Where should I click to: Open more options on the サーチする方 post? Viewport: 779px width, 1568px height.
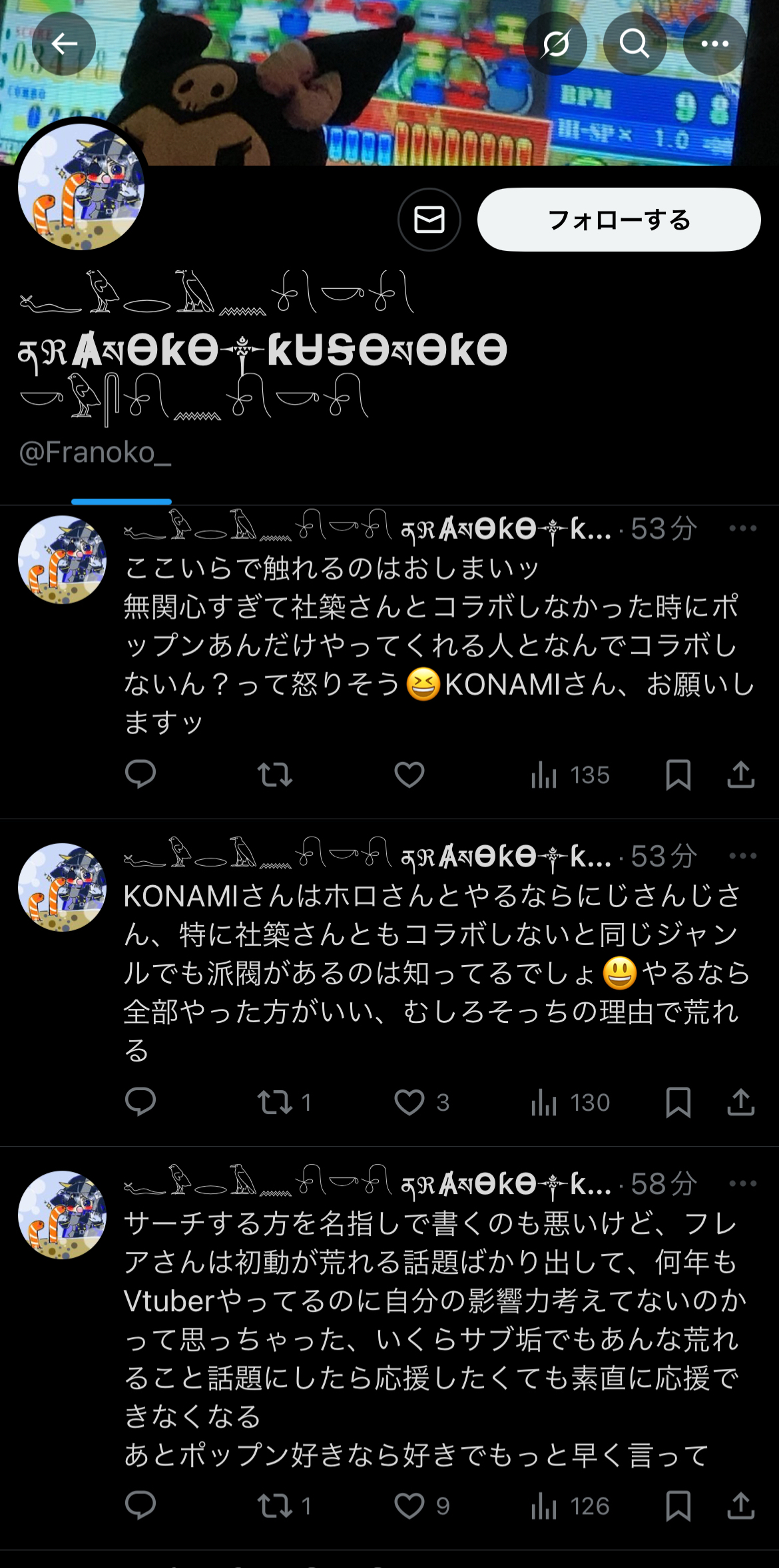pyautogui.click(x=742, y=1184)
